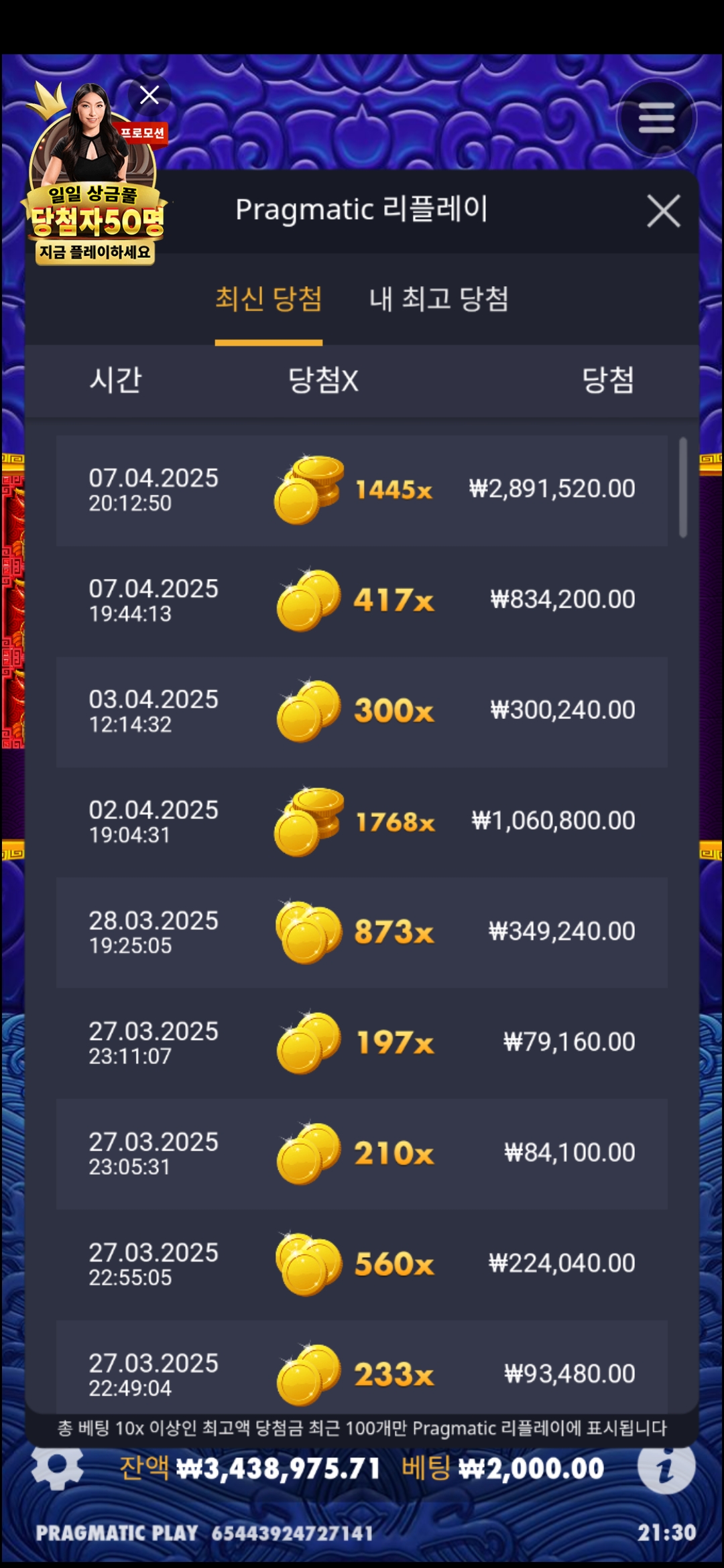
Task: Open the 1445x win replay
Action: [x=361, y=491]
